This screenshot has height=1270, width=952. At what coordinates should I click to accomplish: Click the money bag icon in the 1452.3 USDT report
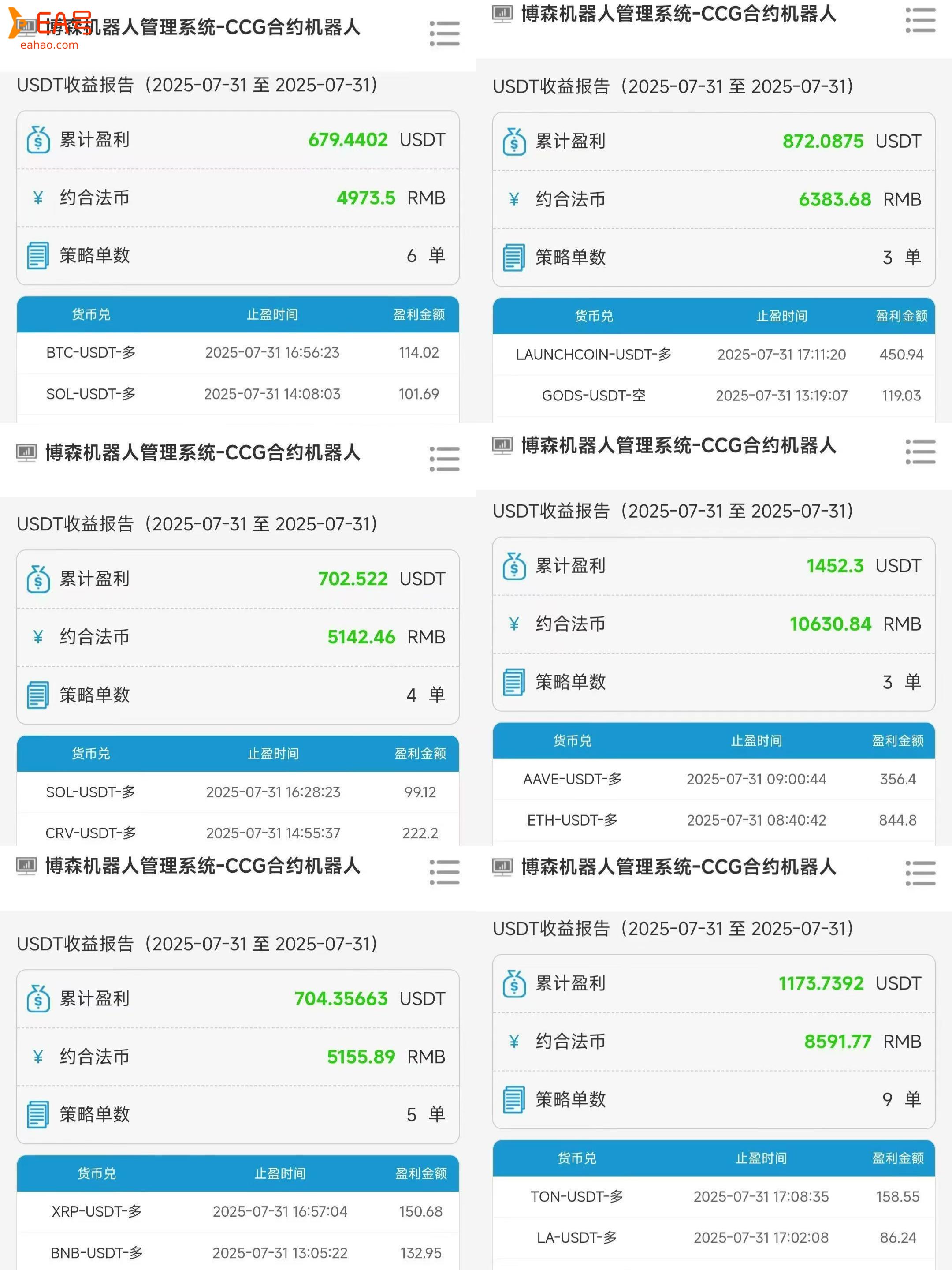[515, 565]
